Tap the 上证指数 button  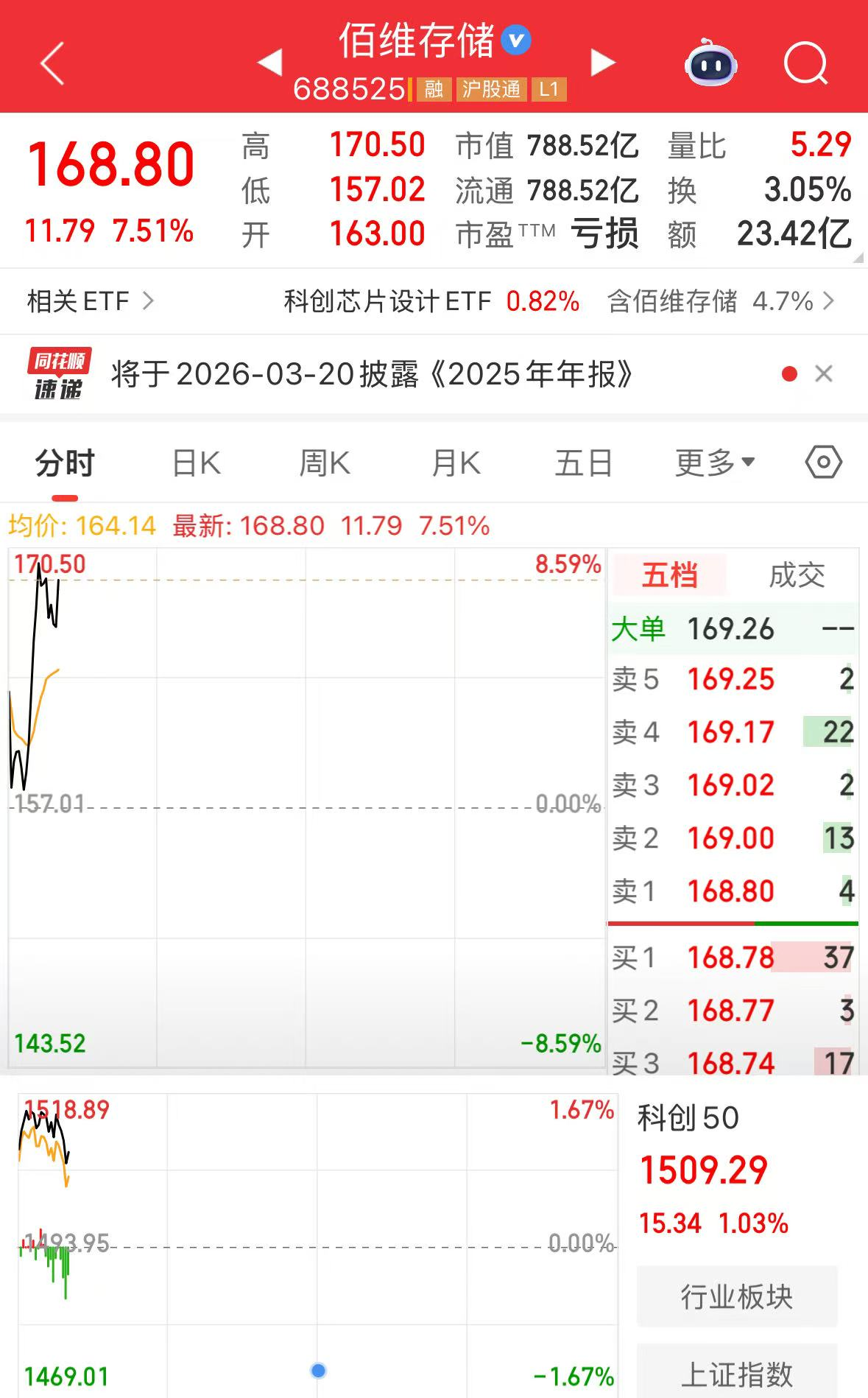pos(736,1374)
